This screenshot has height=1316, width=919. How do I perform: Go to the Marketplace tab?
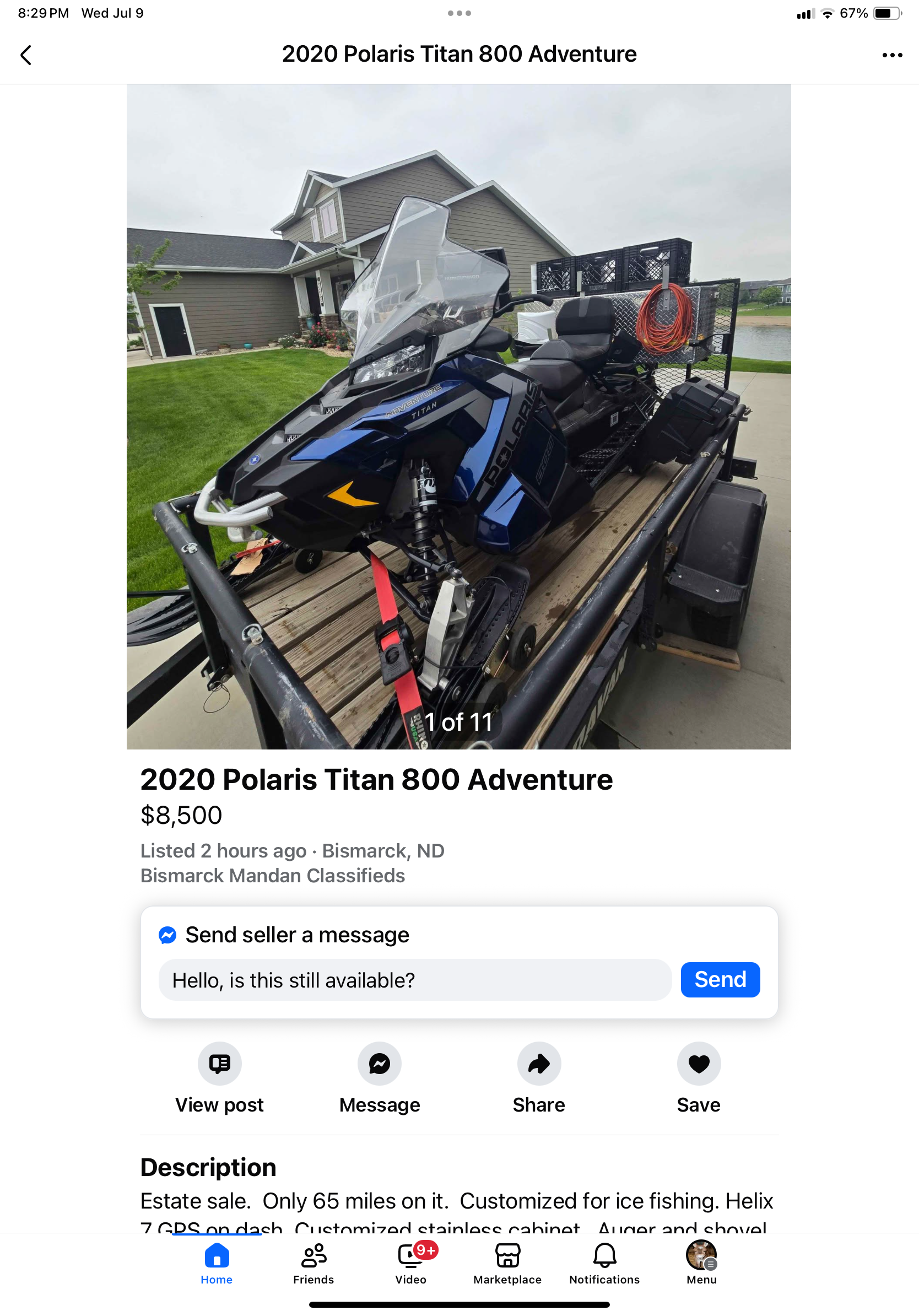507,1264
